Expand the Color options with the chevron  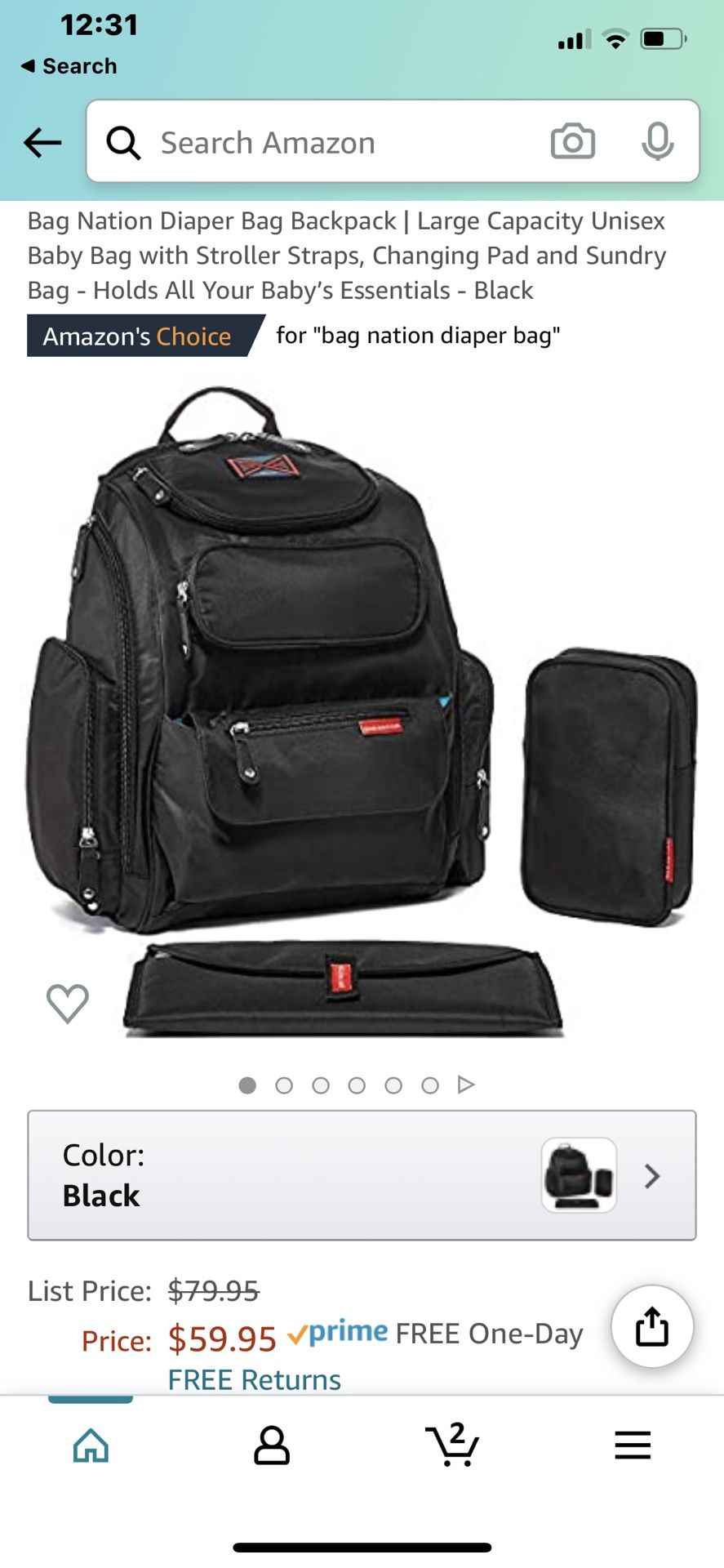pyautogui.click(x=651, y=1176)
